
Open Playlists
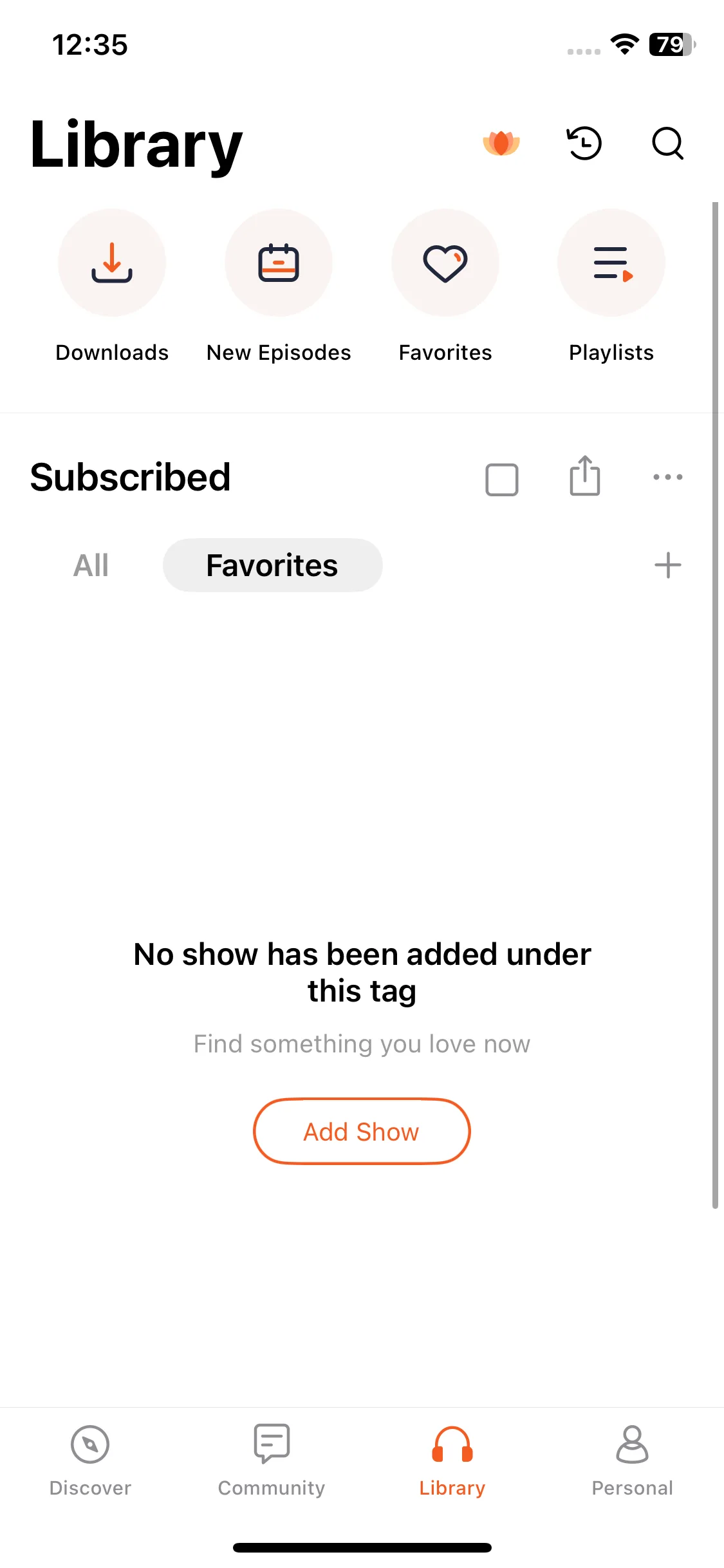pos(611,263)
